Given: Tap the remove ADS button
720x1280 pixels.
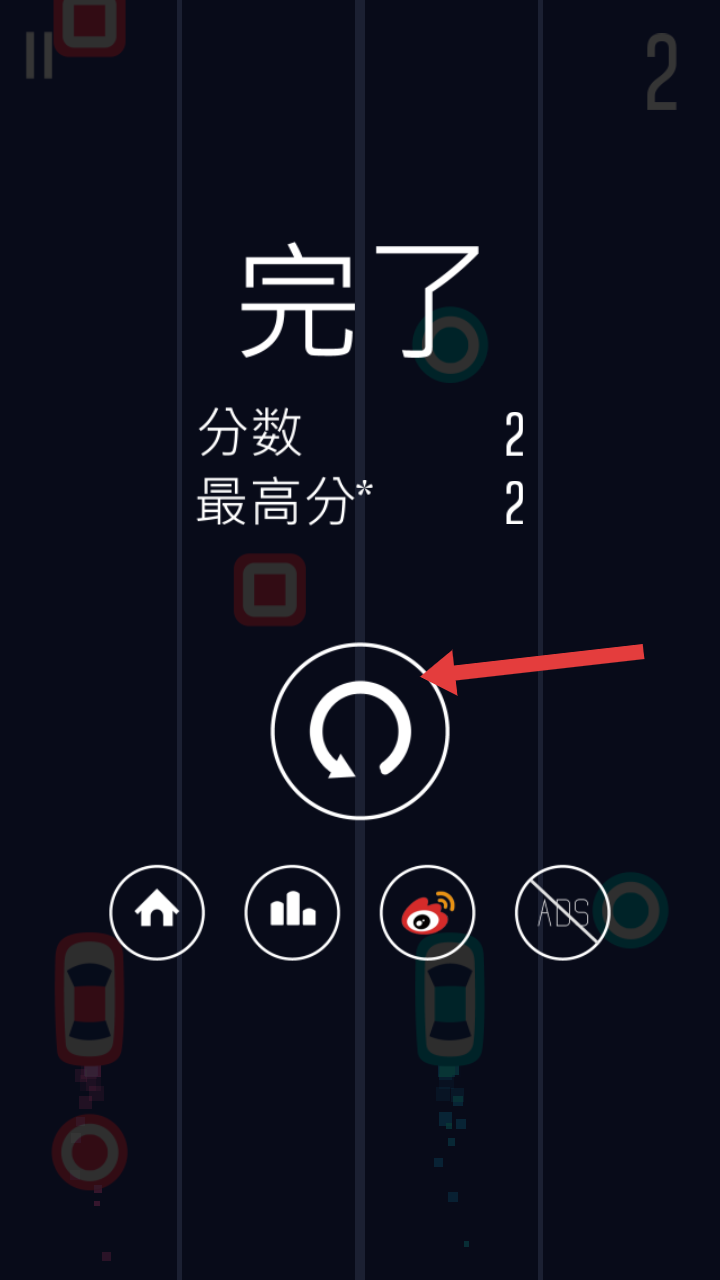Looking at the screenshot, I should (x=562, y=912).
